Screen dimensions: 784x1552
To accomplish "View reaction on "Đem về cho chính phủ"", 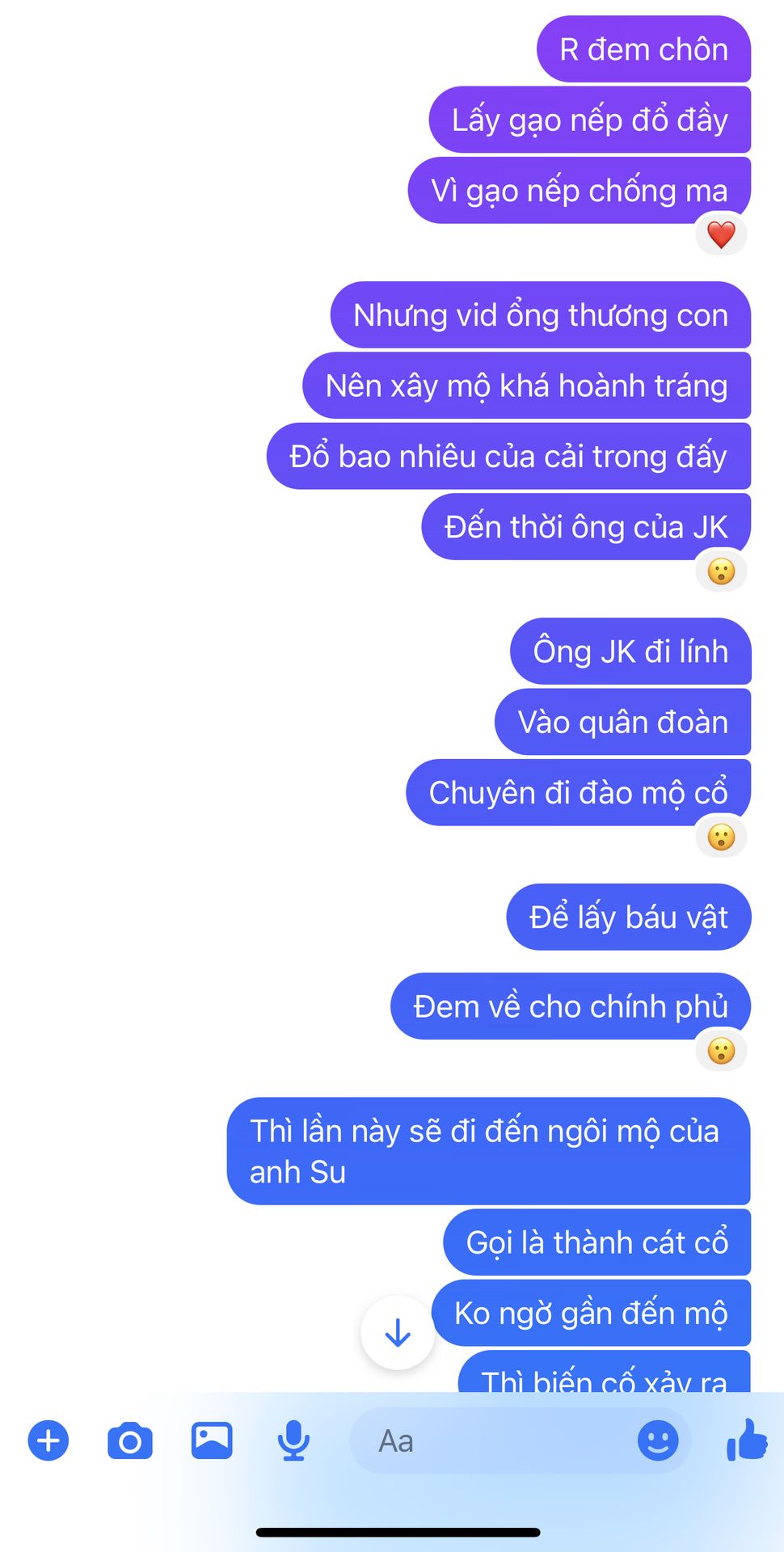I will 721,1051.
